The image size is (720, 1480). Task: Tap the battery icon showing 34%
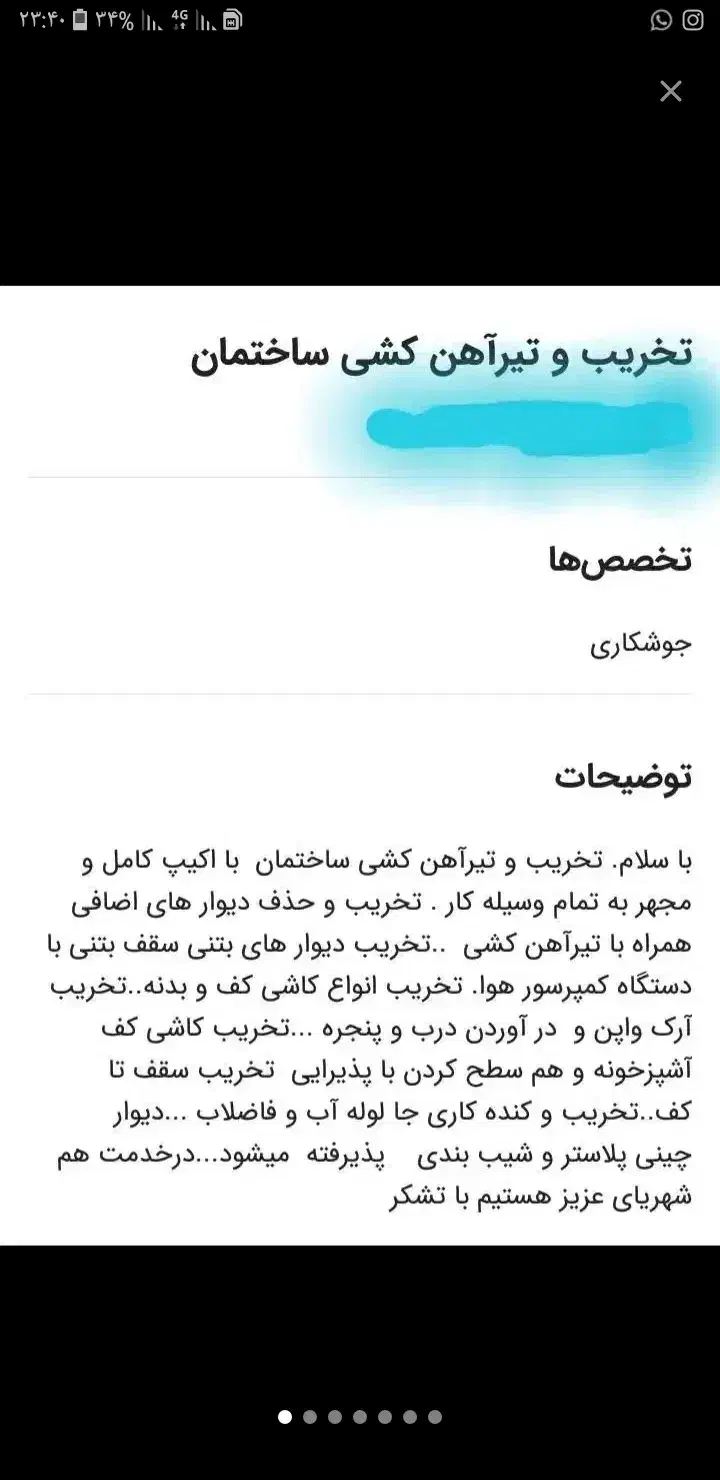click(80, 18)
